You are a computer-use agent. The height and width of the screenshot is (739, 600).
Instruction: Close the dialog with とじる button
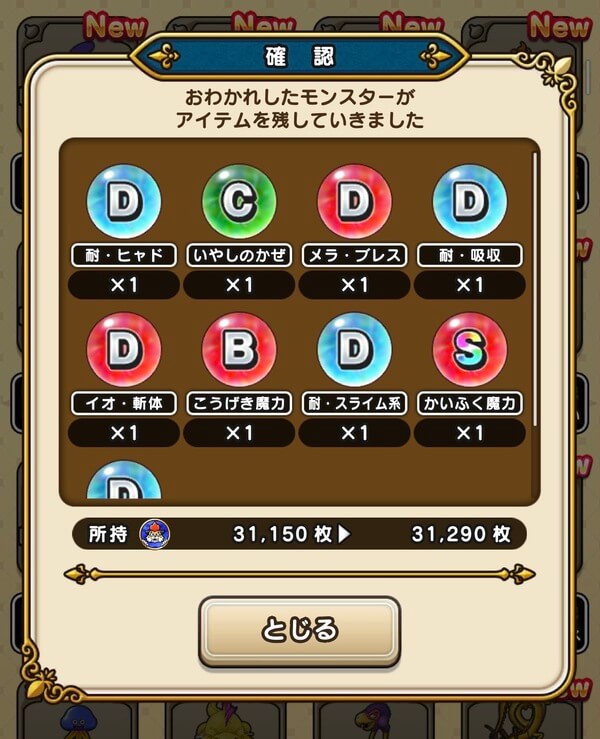(x=299, y=630)
